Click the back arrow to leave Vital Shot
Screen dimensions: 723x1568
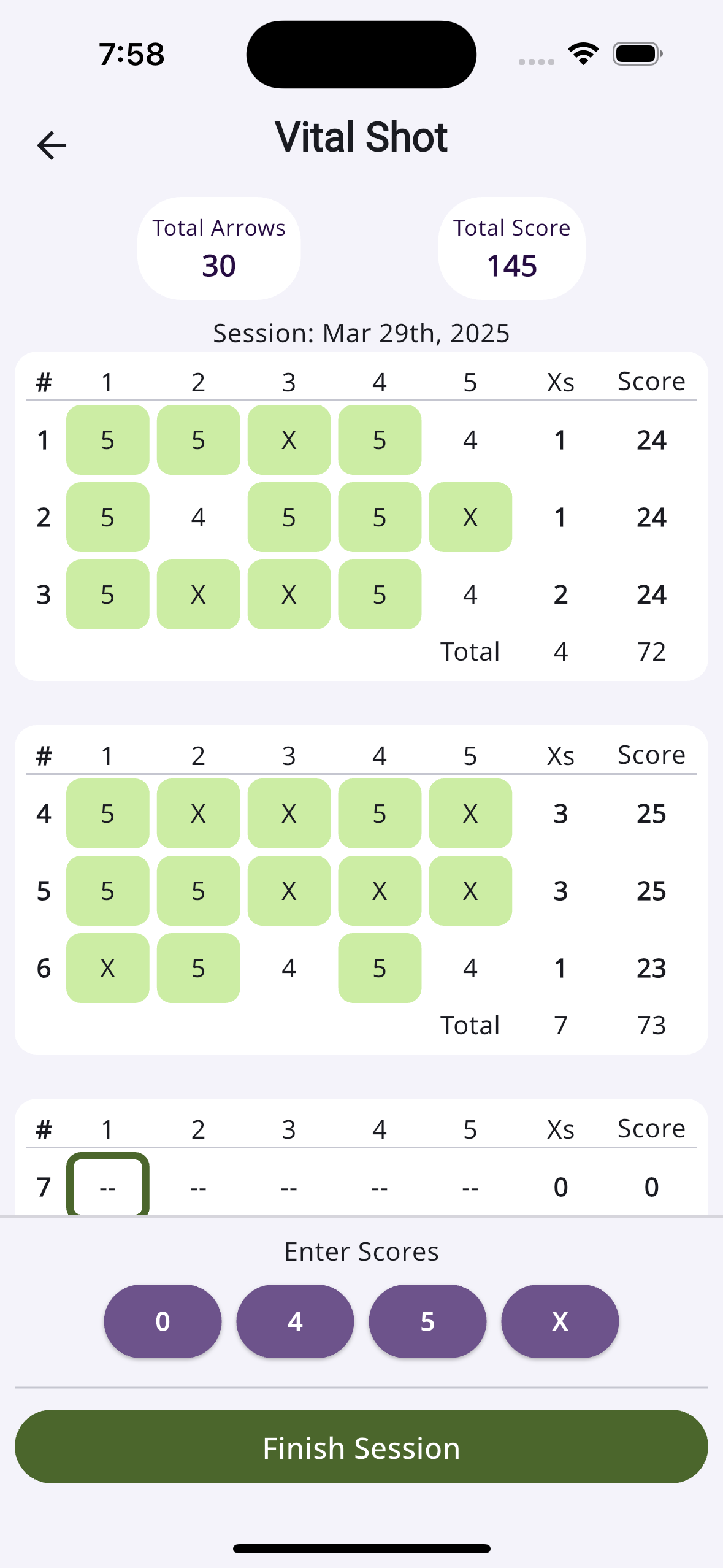coord(52,145)
